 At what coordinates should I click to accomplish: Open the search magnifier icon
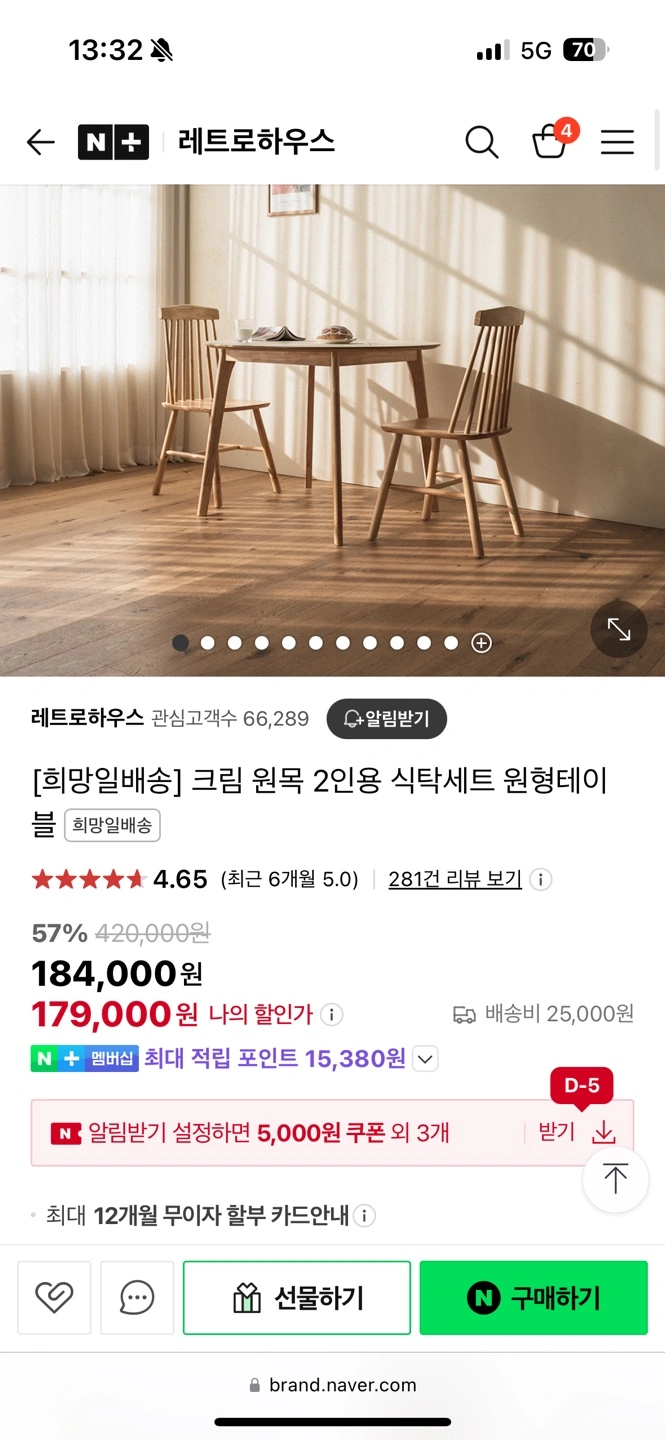pyautogui.click(x=481, y=142)
